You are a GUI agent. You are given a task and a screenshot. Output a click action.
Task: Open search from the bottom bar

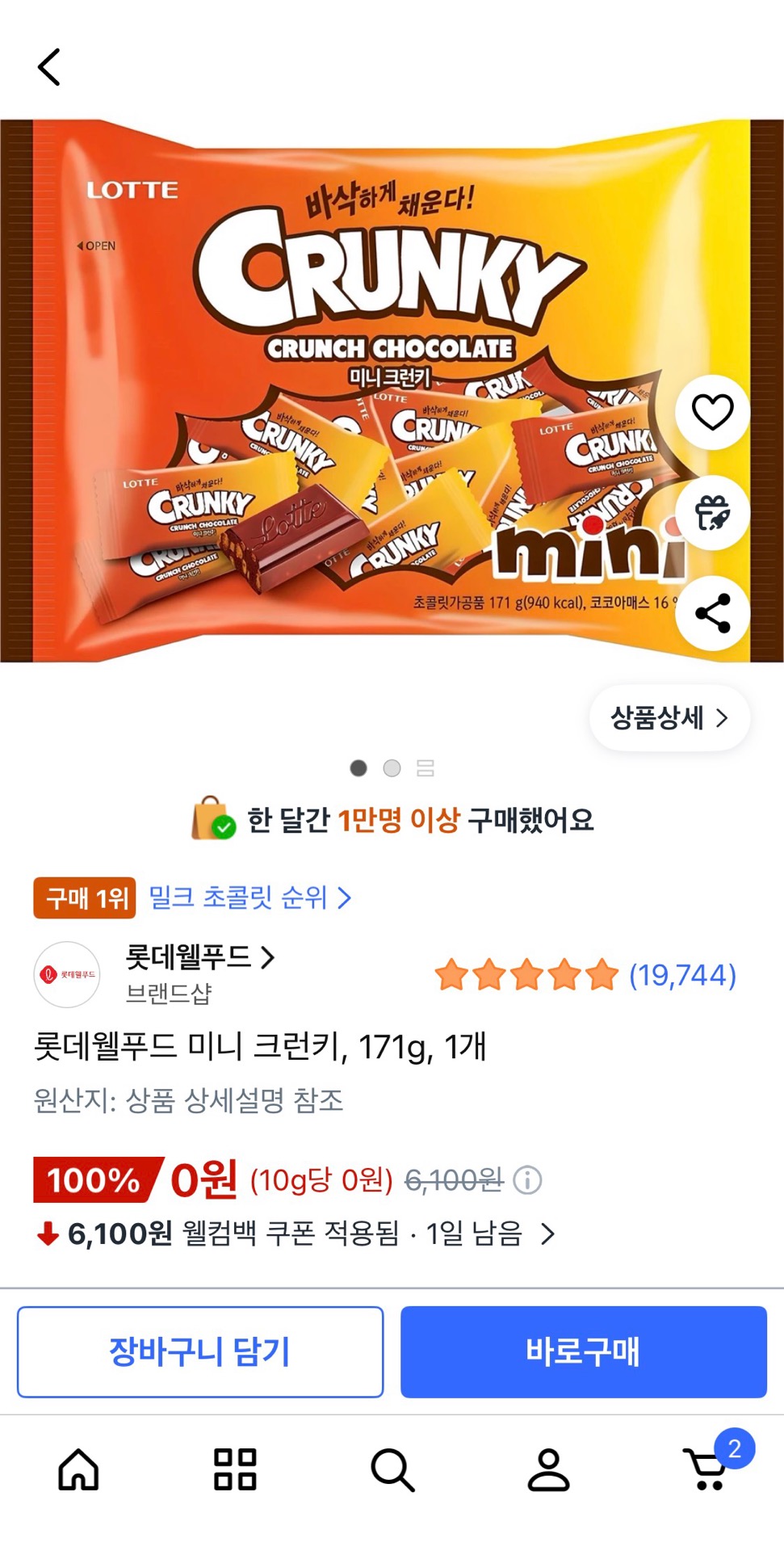pyautogui.click(x=392, y=1469)
